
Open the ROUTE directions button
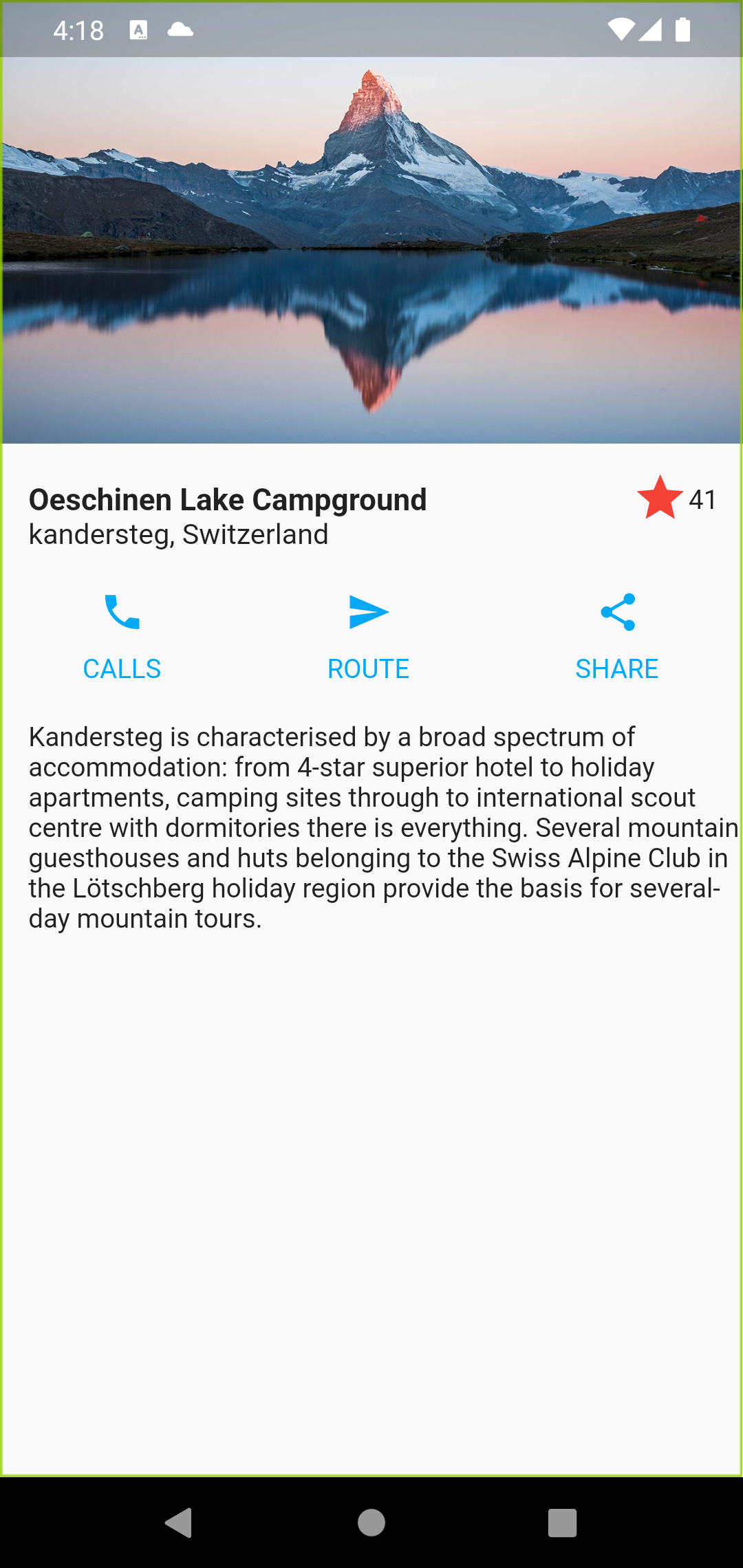[368, 638]
